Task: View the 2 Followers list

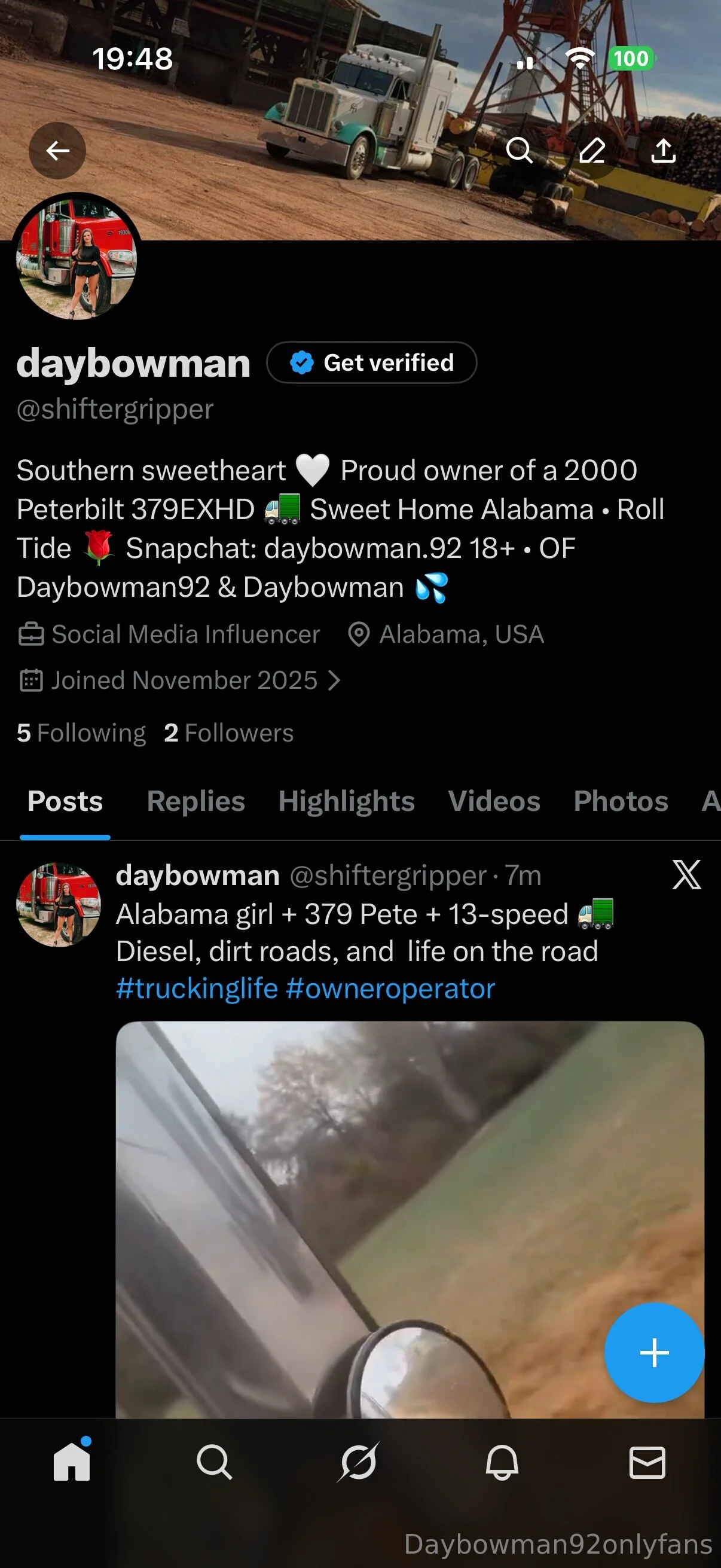Action: (x=229, y=733)
